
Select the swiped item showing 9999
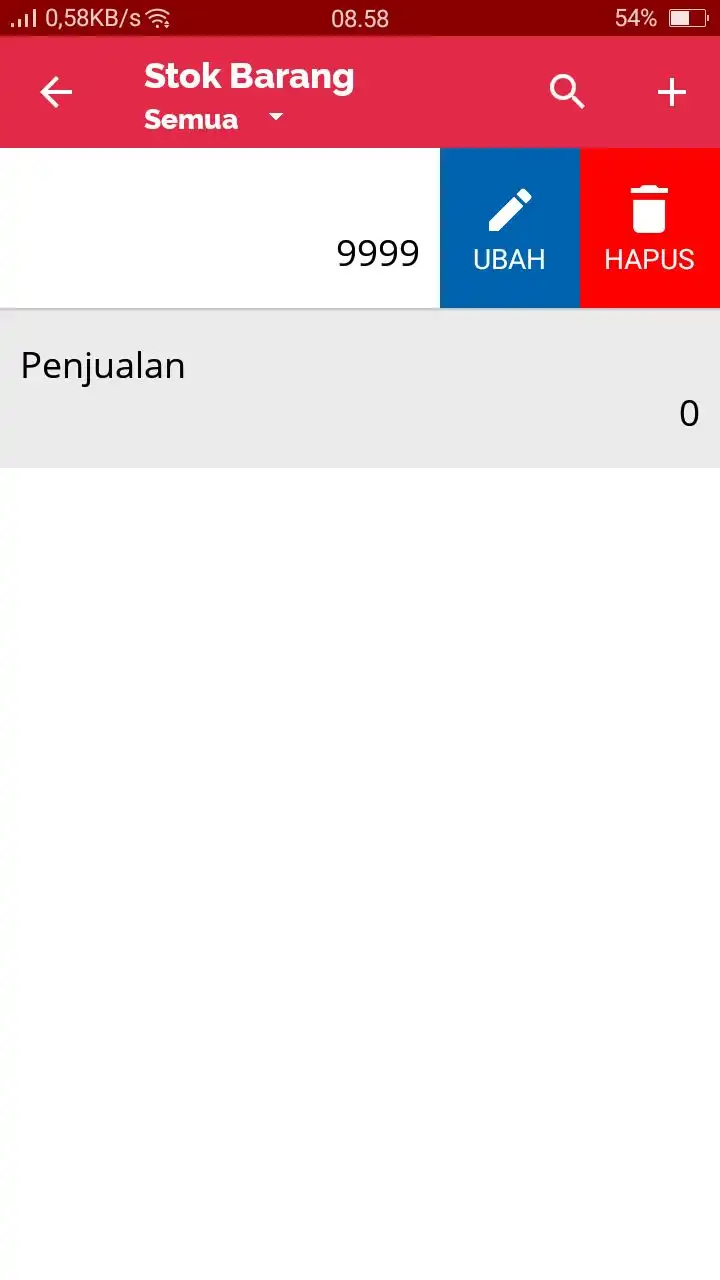click(220, 228)
